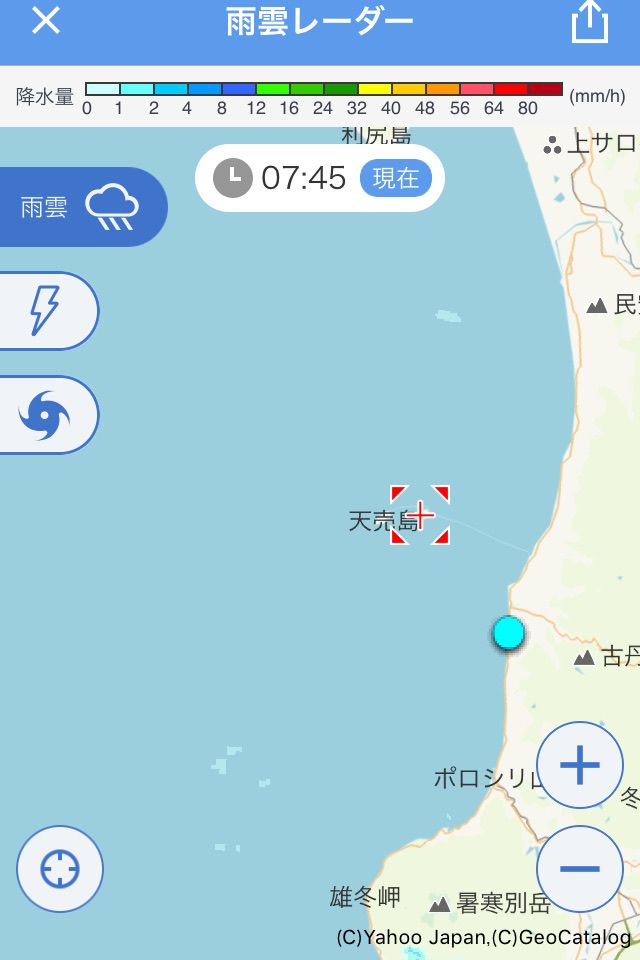Share the rain radar map
Viewport: 640px width, 960px height.
(590, 23)
